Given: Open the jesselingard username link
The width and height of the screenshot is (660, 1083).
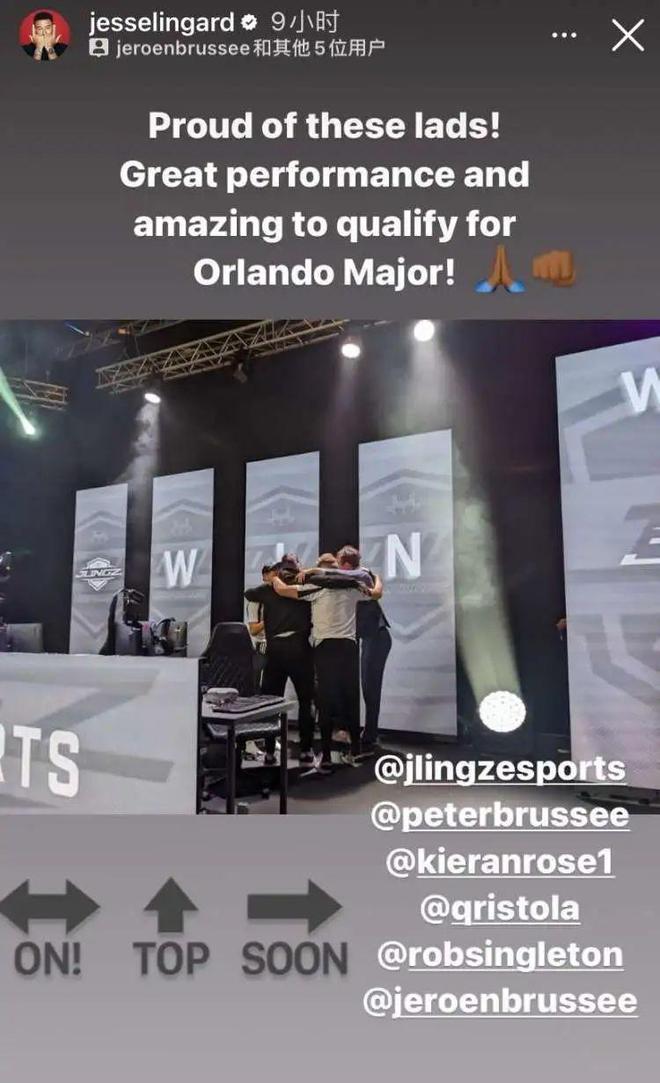Looking at the screenshot, I should [159, 21].
